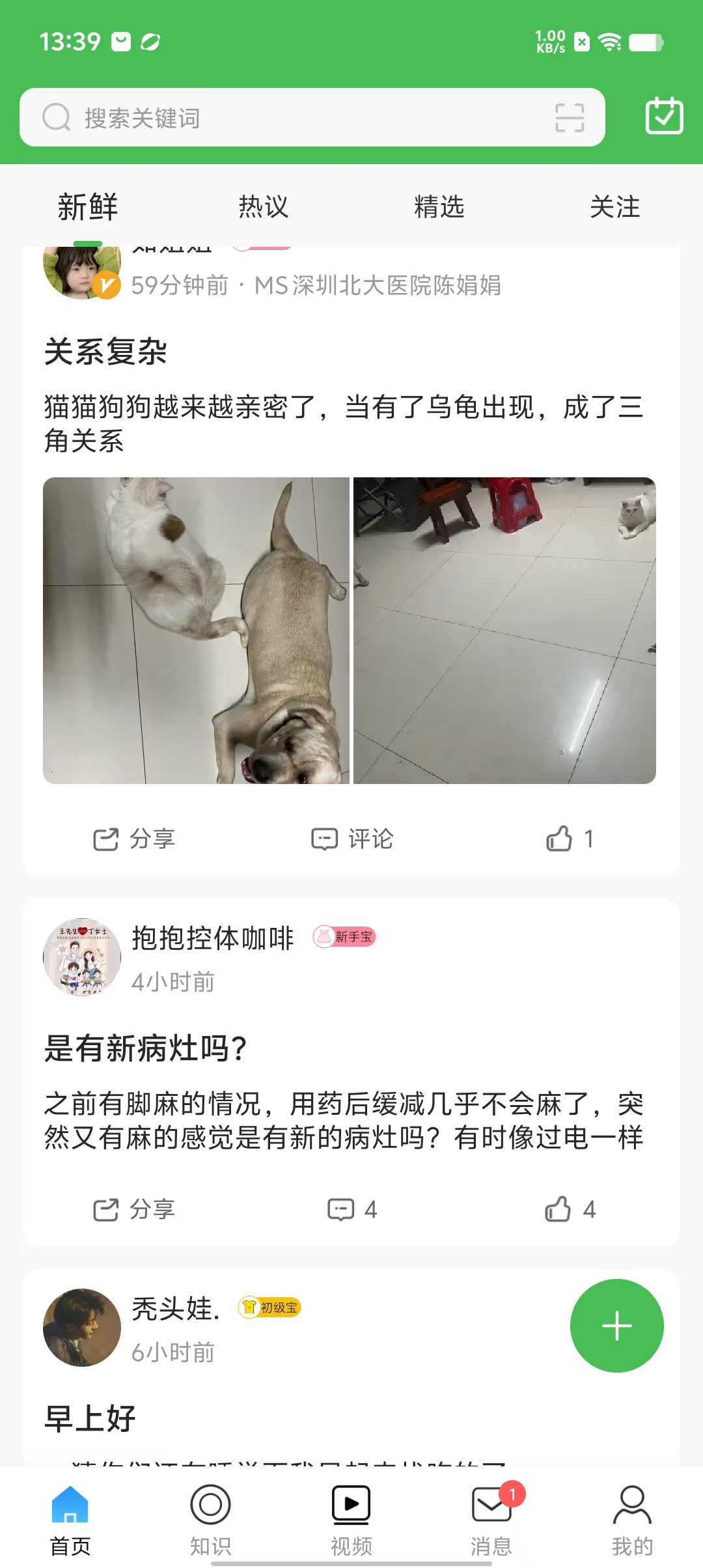
Task: Open the daily check-in calendar icon
Action: point(664,117)
